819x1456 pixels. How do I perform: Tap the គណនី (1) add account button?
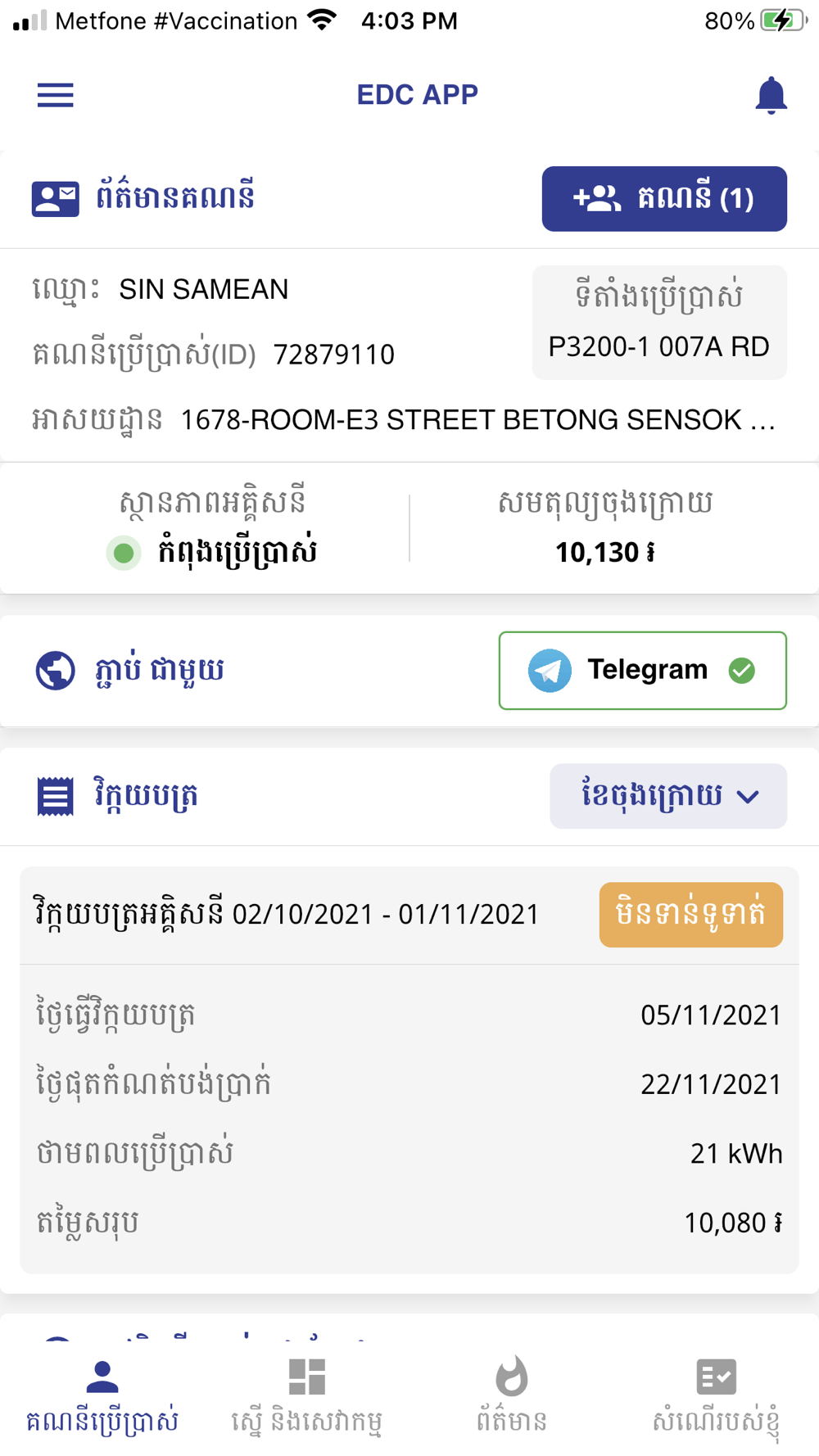pyautogui.click(x=664, y=199)
